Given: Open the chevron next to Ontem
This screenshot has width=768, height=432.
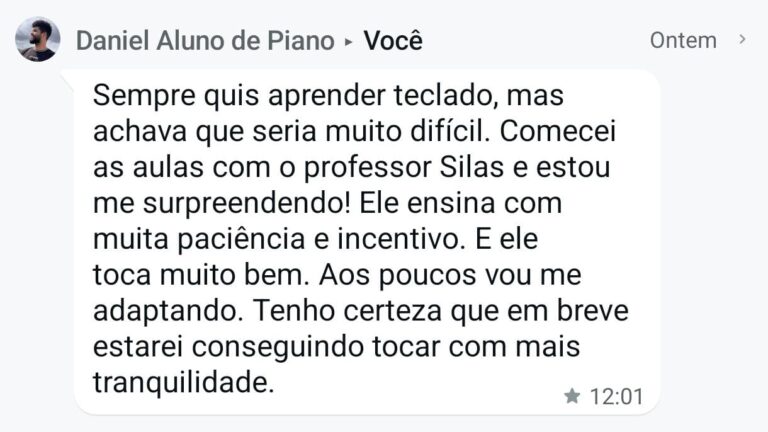Looking at the screenshot, I should (741, 40).
